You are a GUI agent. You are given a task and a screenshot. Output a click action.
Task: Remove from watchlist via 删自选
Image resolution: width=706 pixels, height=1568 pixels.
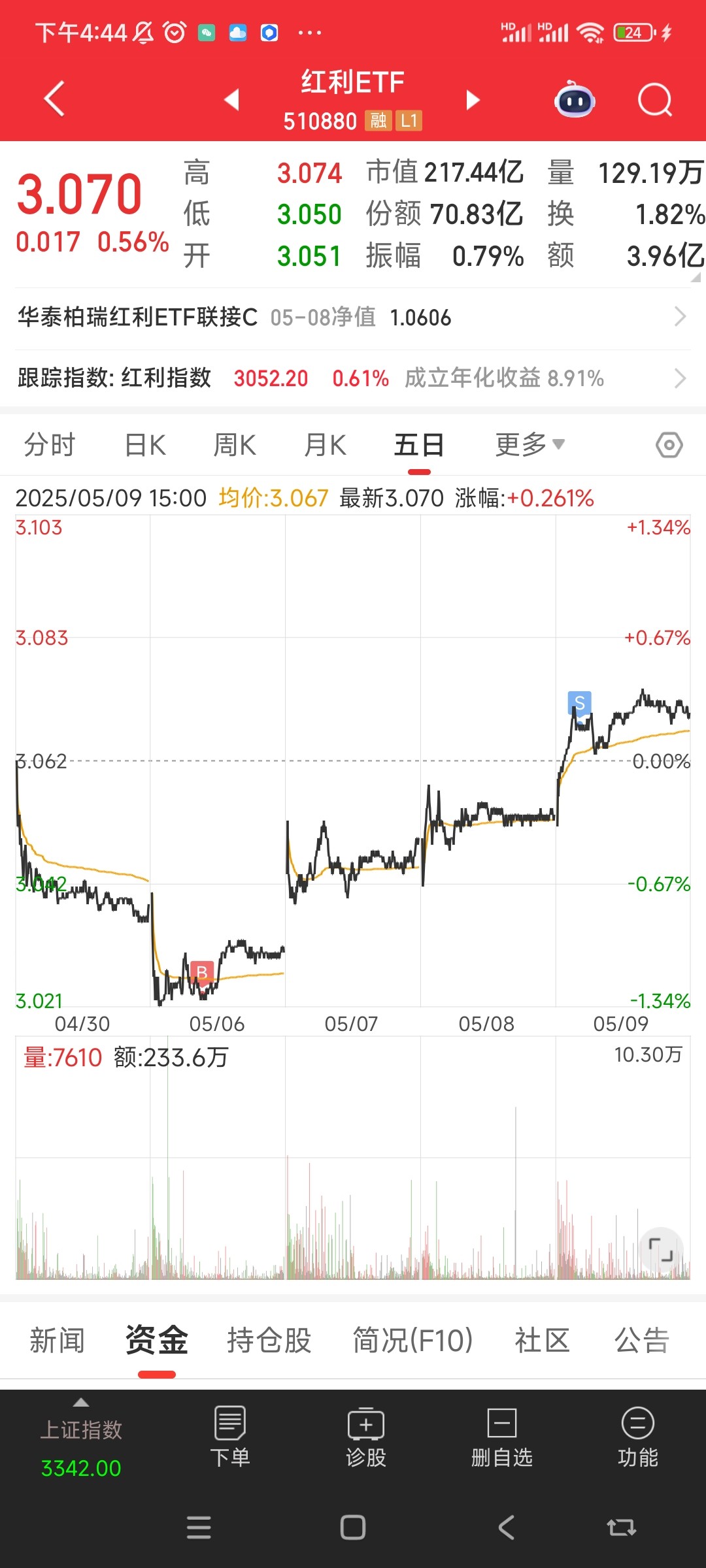tap(501, 1437)
